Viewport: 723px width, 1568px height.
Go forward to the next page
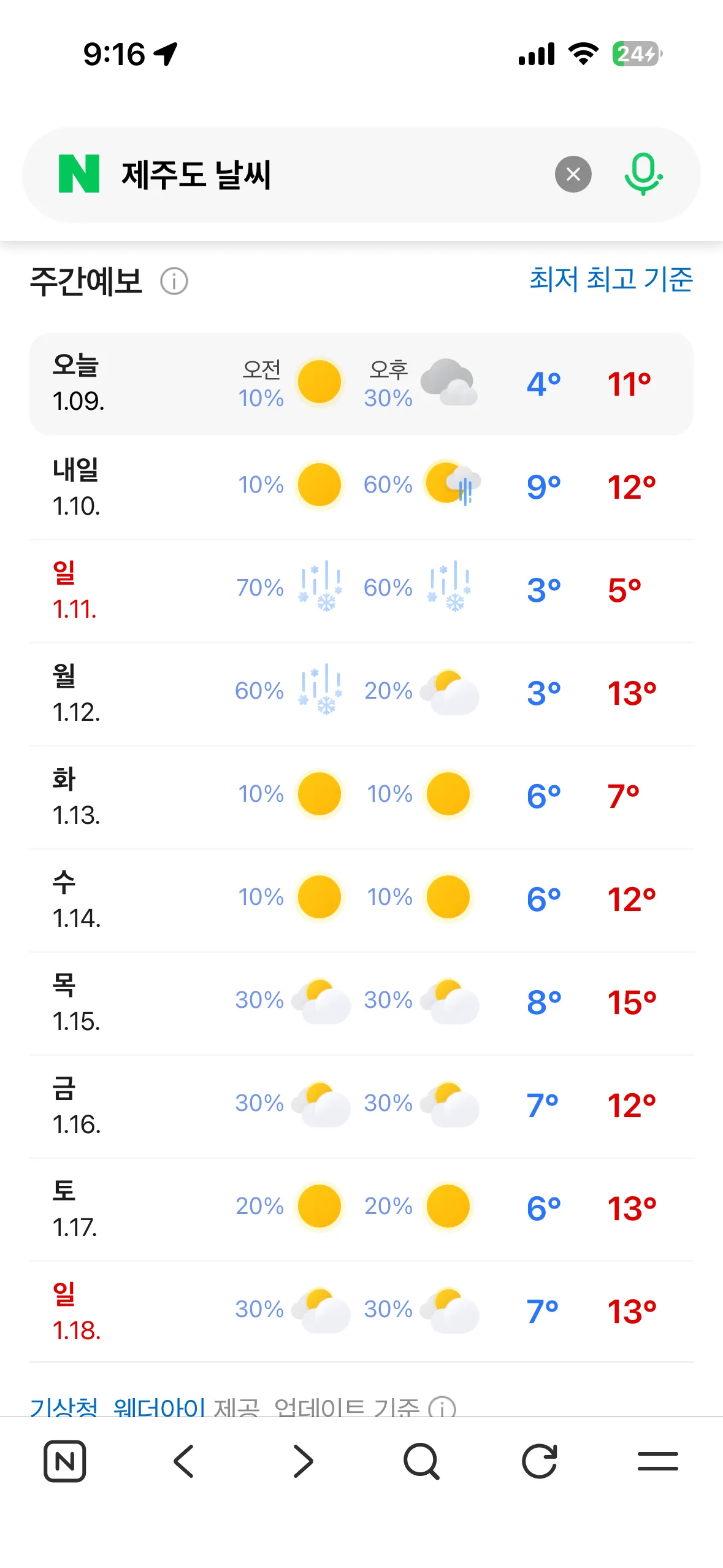[x=303, y=1461]
